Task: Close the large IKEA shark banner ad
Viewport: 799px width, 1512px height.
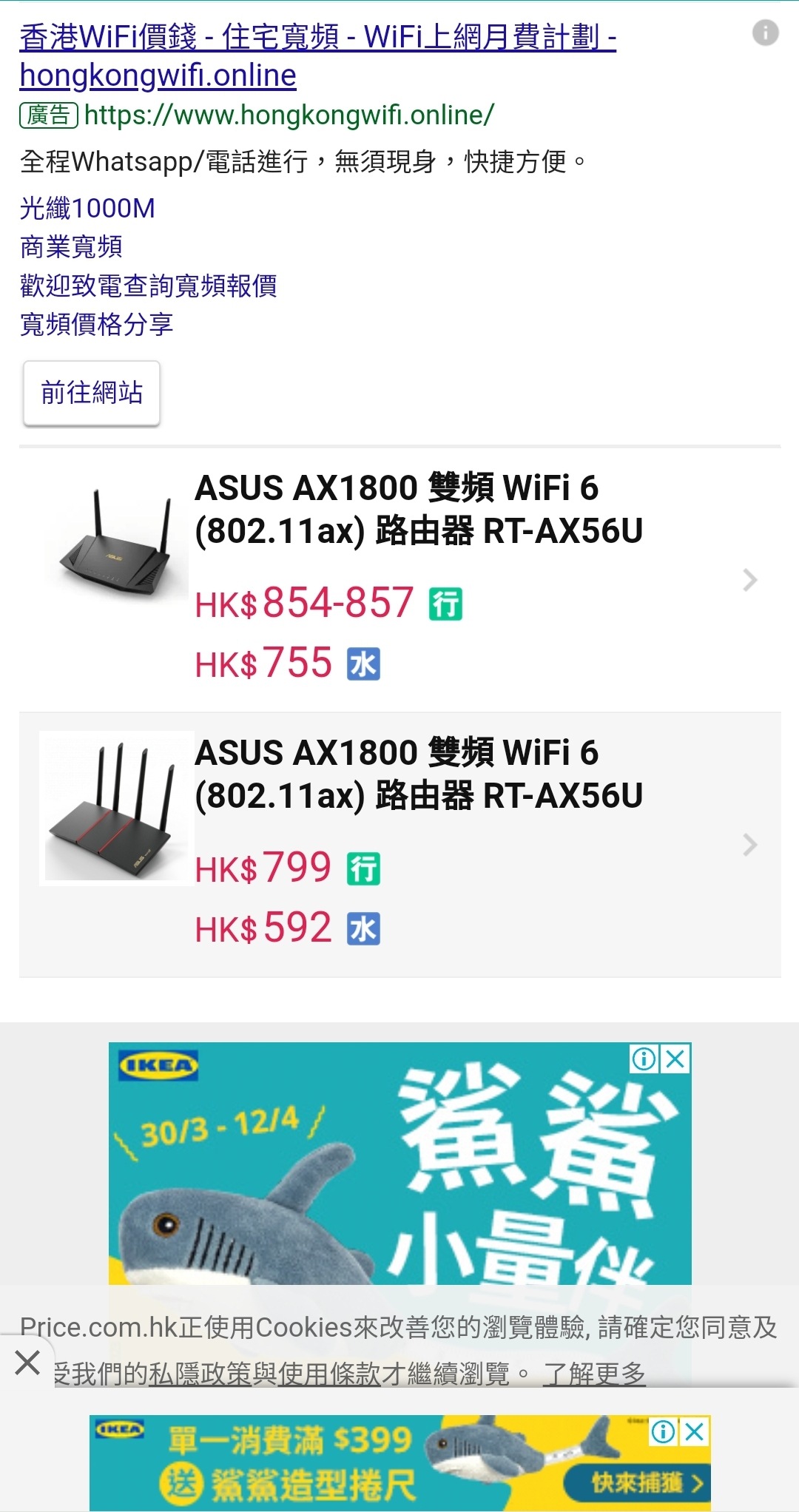Action: (676, 1059)
